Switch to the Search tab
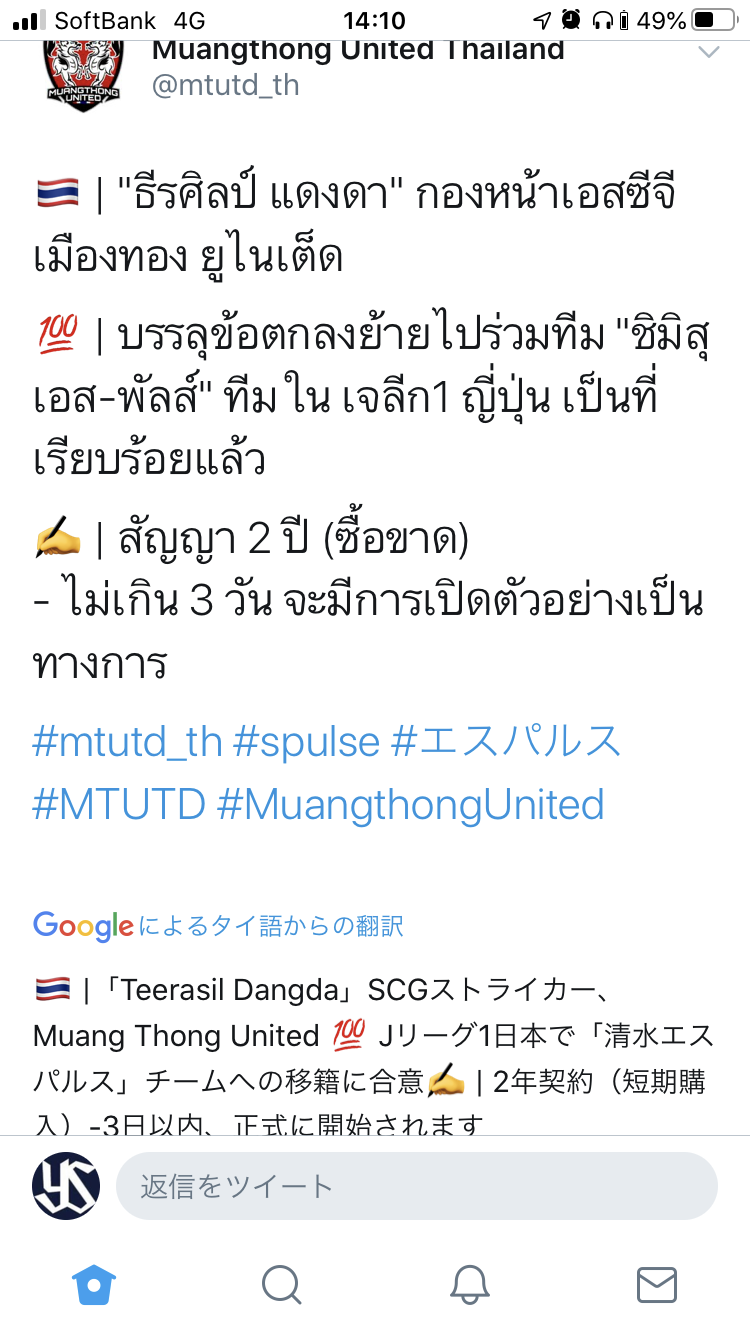750x1334 pixels. point(281,1284)
